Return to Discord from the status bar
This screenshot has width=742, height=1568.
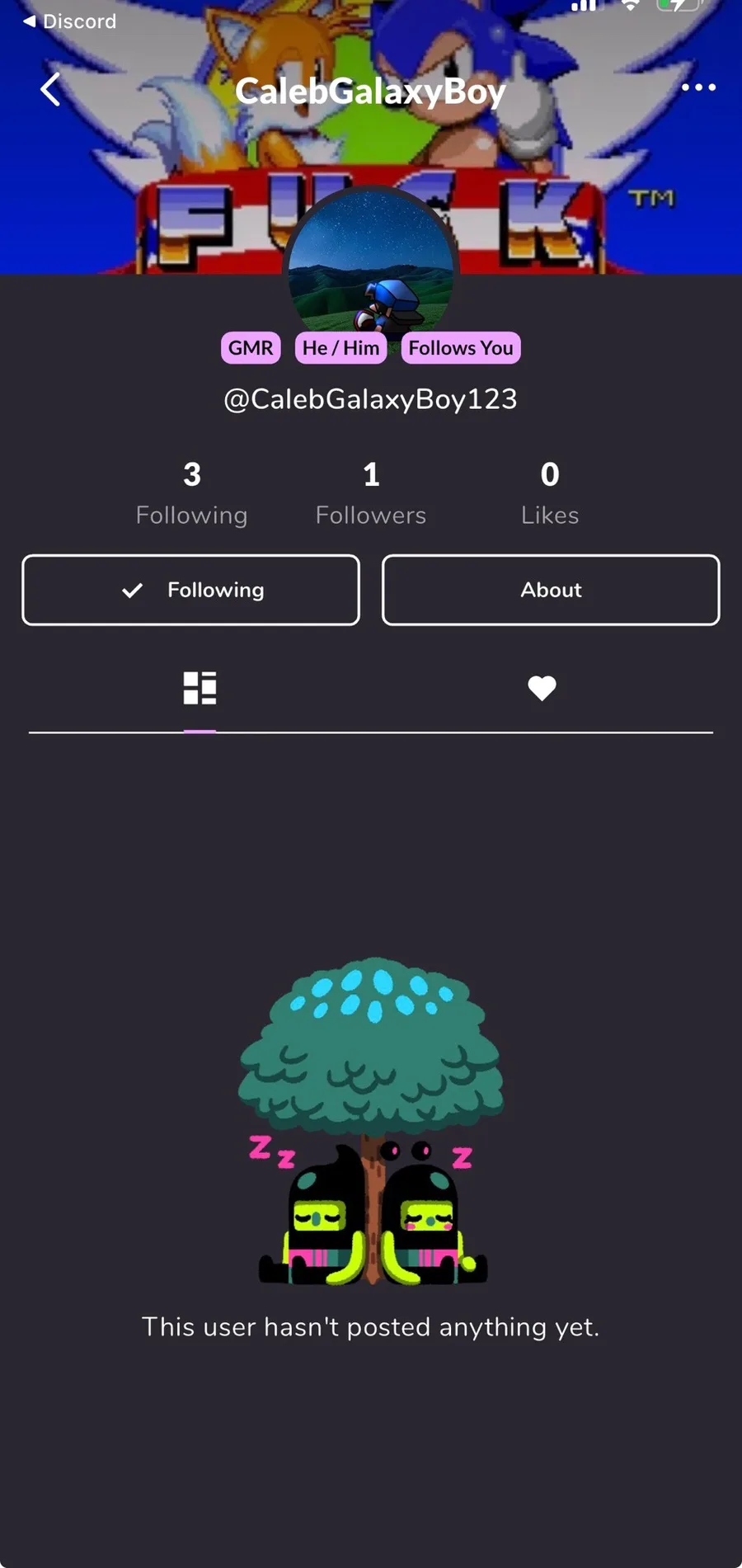[x=69, y=21]
